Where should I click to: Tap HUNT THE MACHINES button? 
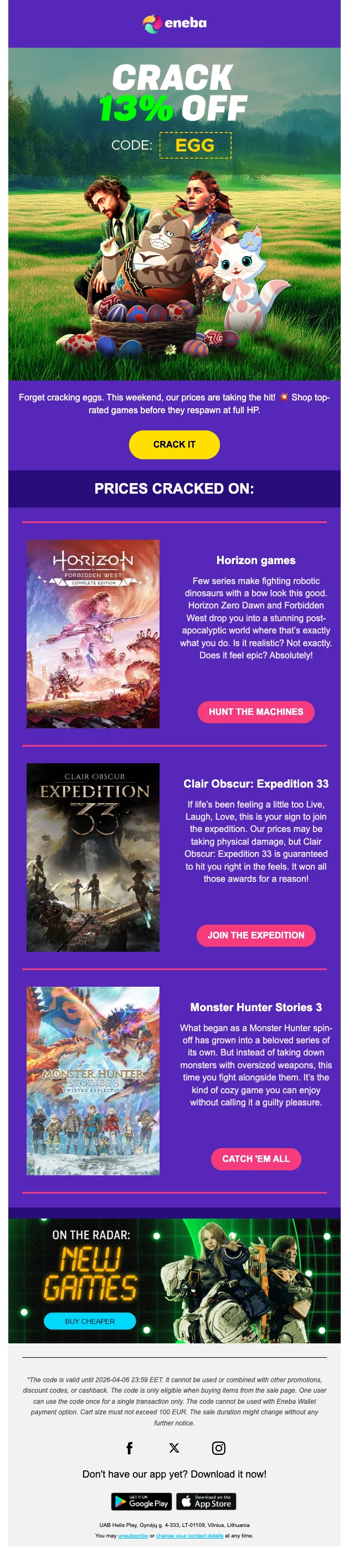(x=255, y=712)
